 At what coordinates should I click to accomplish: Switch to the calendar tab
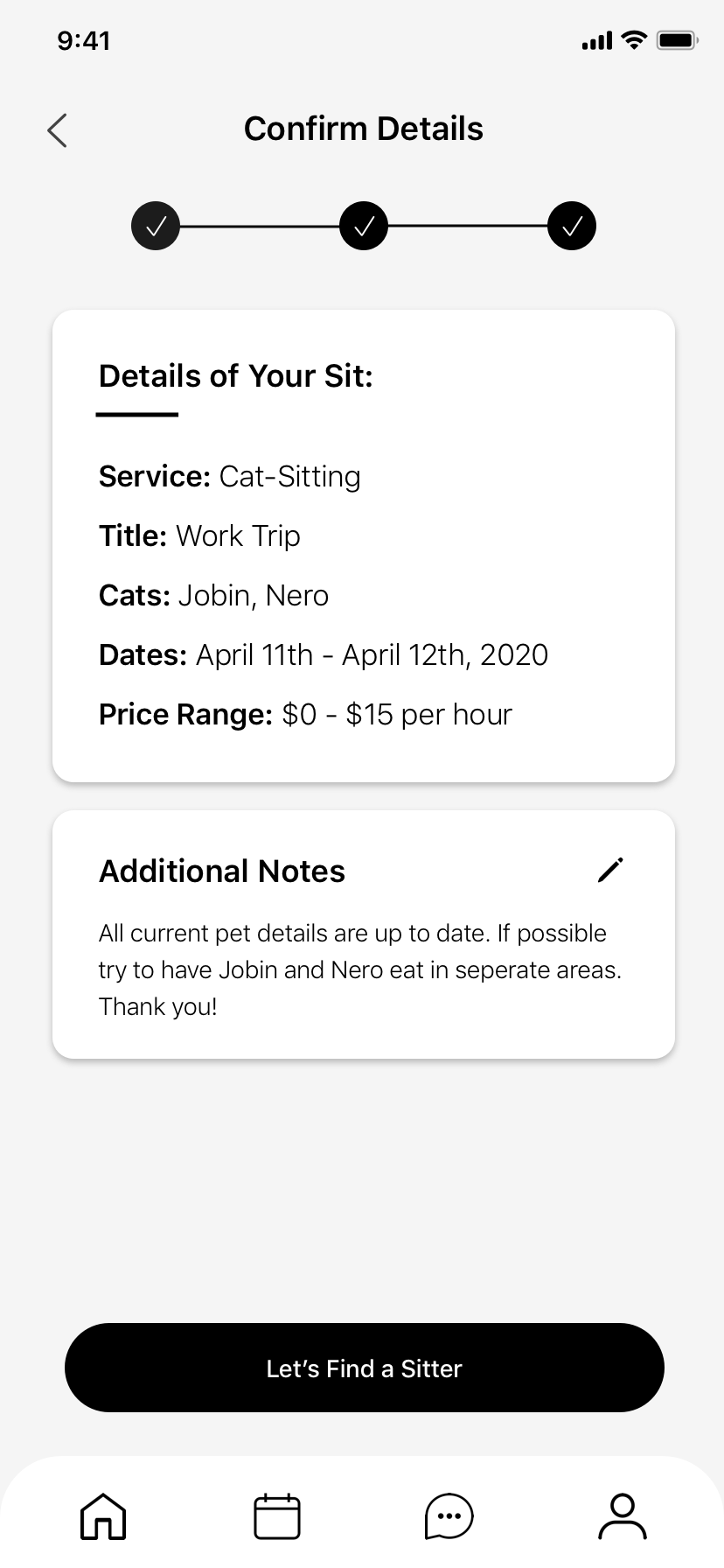tap(277, 1516)
